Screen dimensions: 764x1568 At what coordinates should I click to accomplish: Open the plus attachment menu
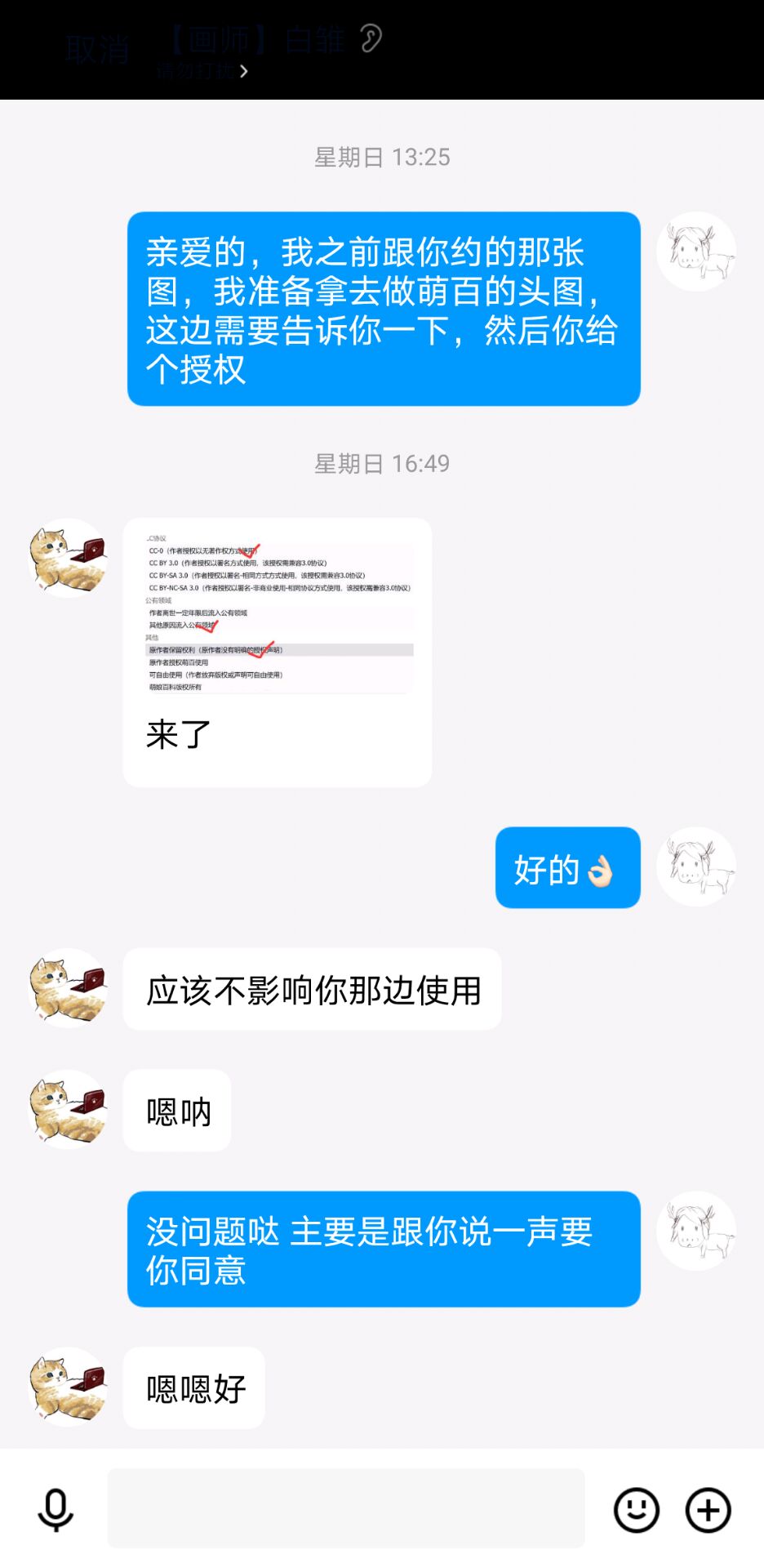point(708,1509)
